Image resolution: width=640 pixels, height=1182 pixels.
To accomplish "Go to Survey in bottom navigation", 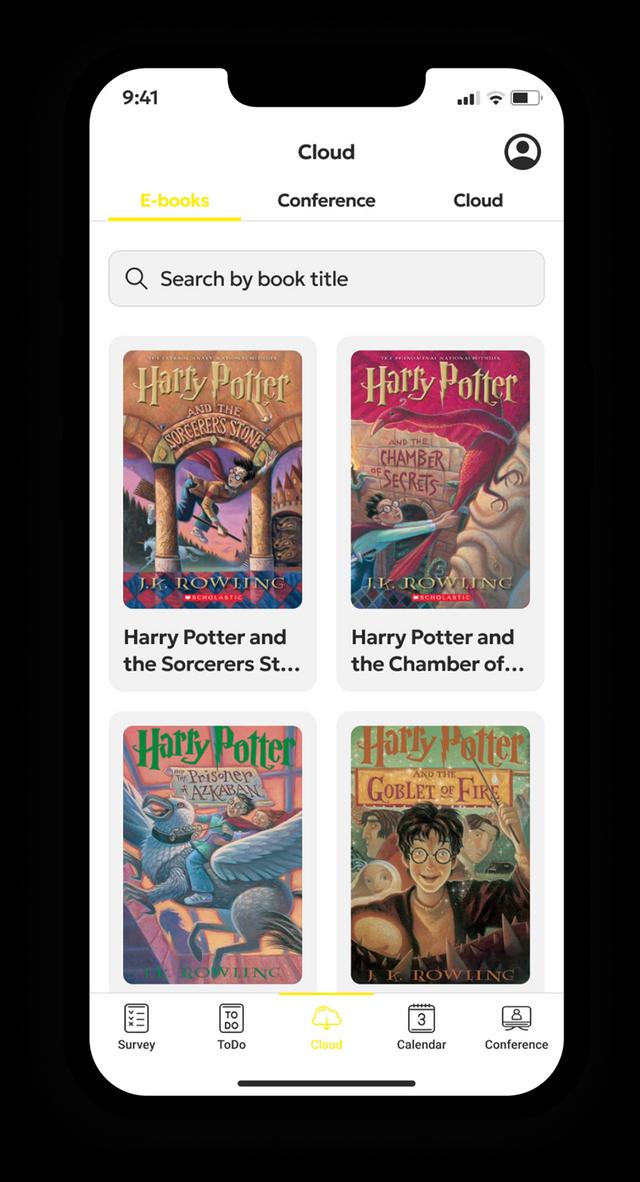I will 136,1027.
